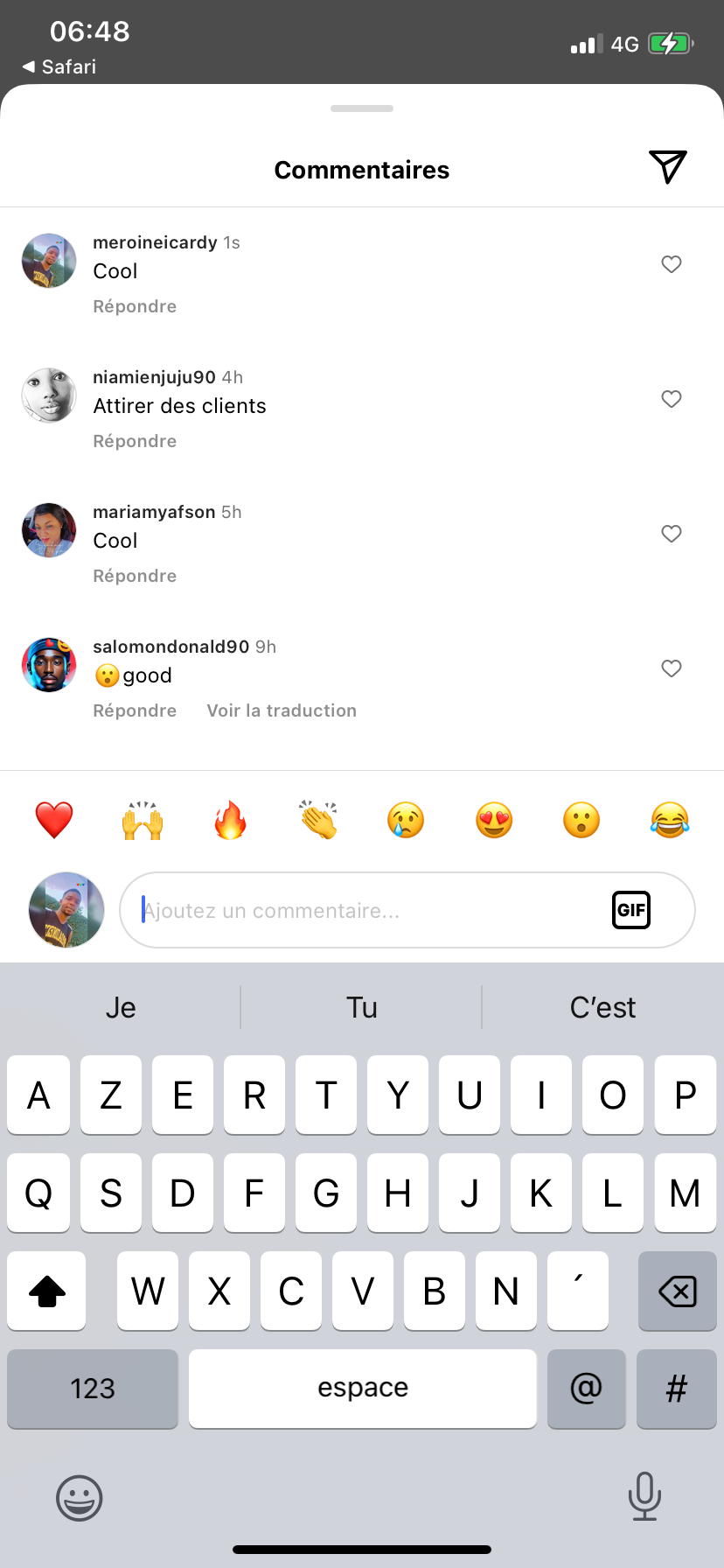Return to Safari via back link
The height and width of the screenshot is (1568, 724).
point(59,66)
